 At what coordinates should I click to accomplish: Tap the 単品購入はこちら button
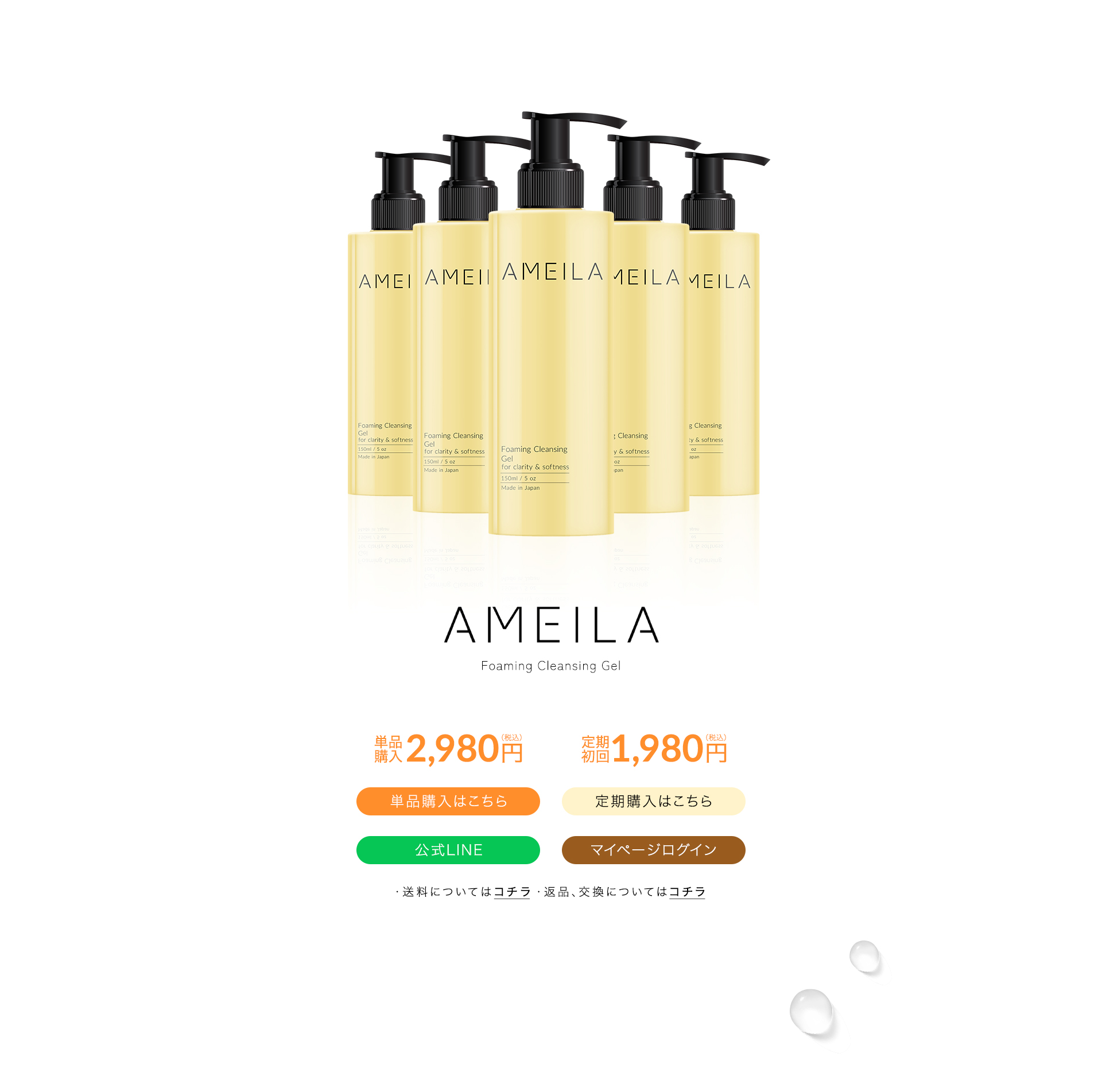click(448, 801)
